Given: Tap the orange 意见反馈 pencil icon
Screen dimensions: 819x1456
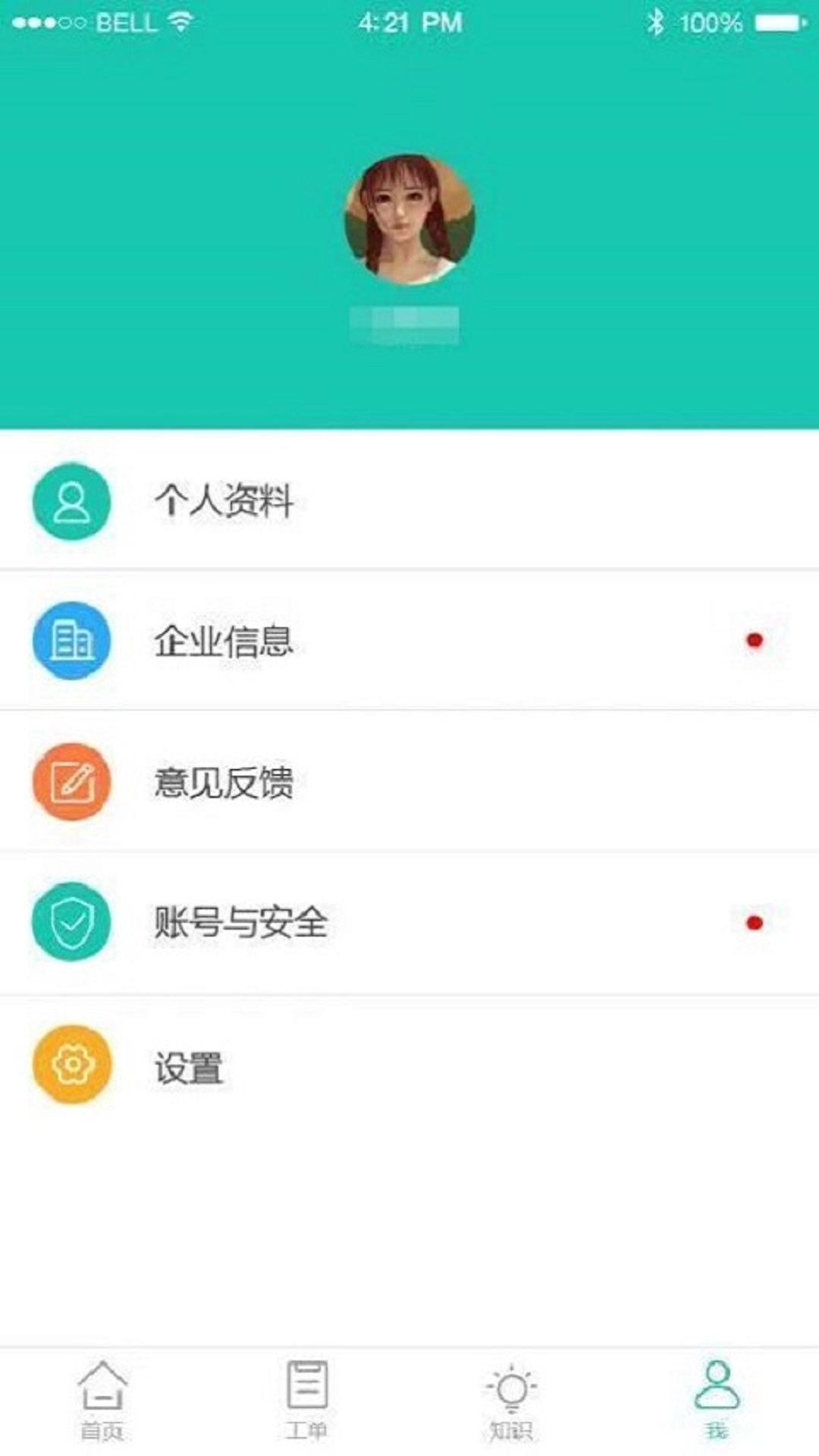Looking at the screenshot, I should point(72,783).
